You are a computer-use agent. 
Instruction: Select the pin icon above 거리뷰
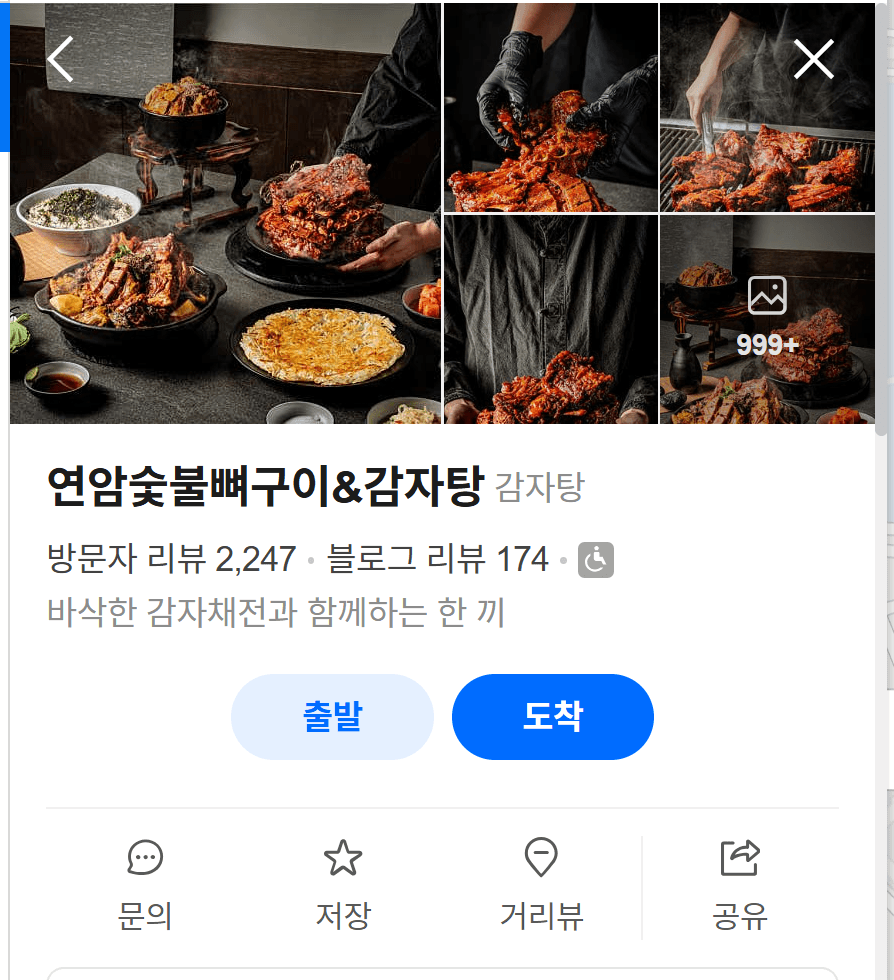541,858
